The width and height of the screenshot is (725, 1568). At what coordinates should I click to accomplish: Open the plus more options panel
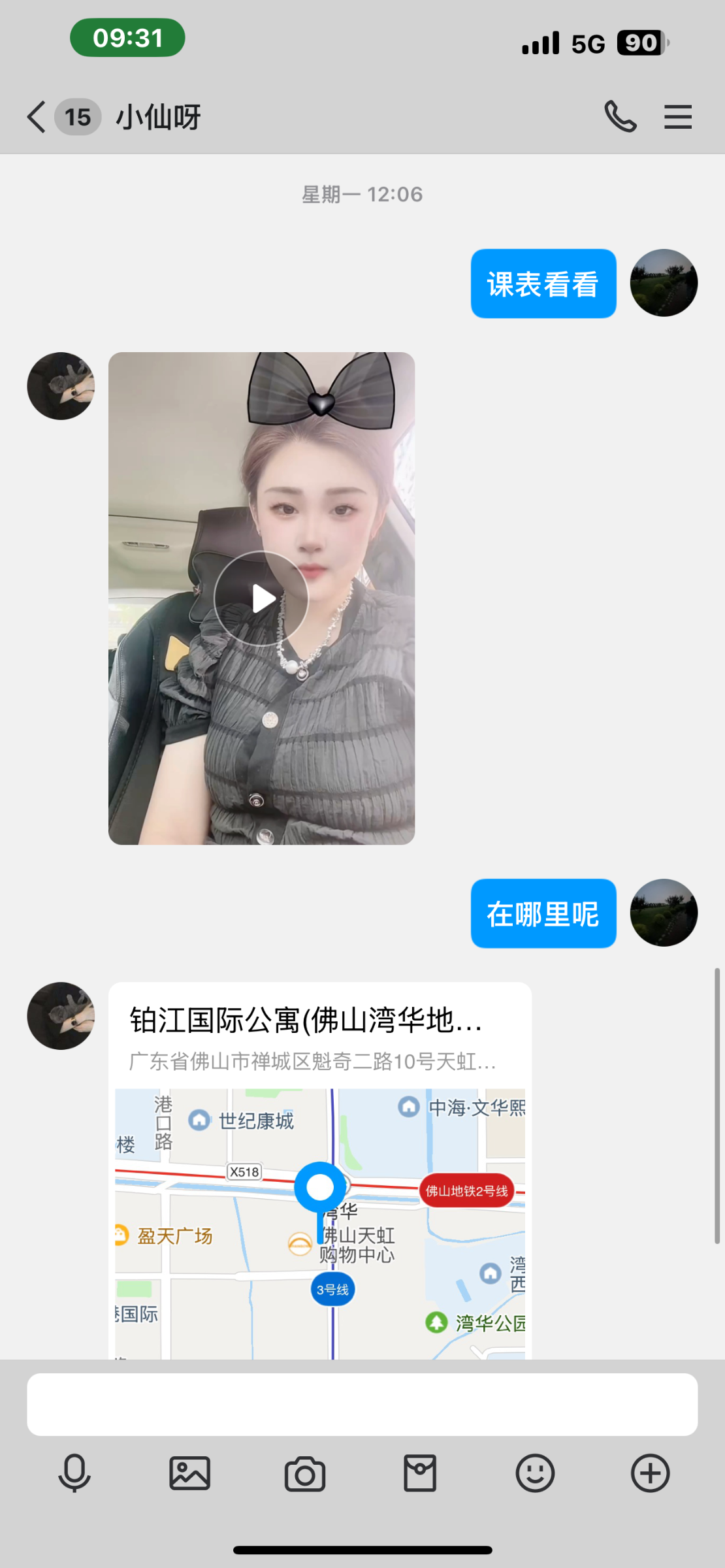[x=650, y=1473]
